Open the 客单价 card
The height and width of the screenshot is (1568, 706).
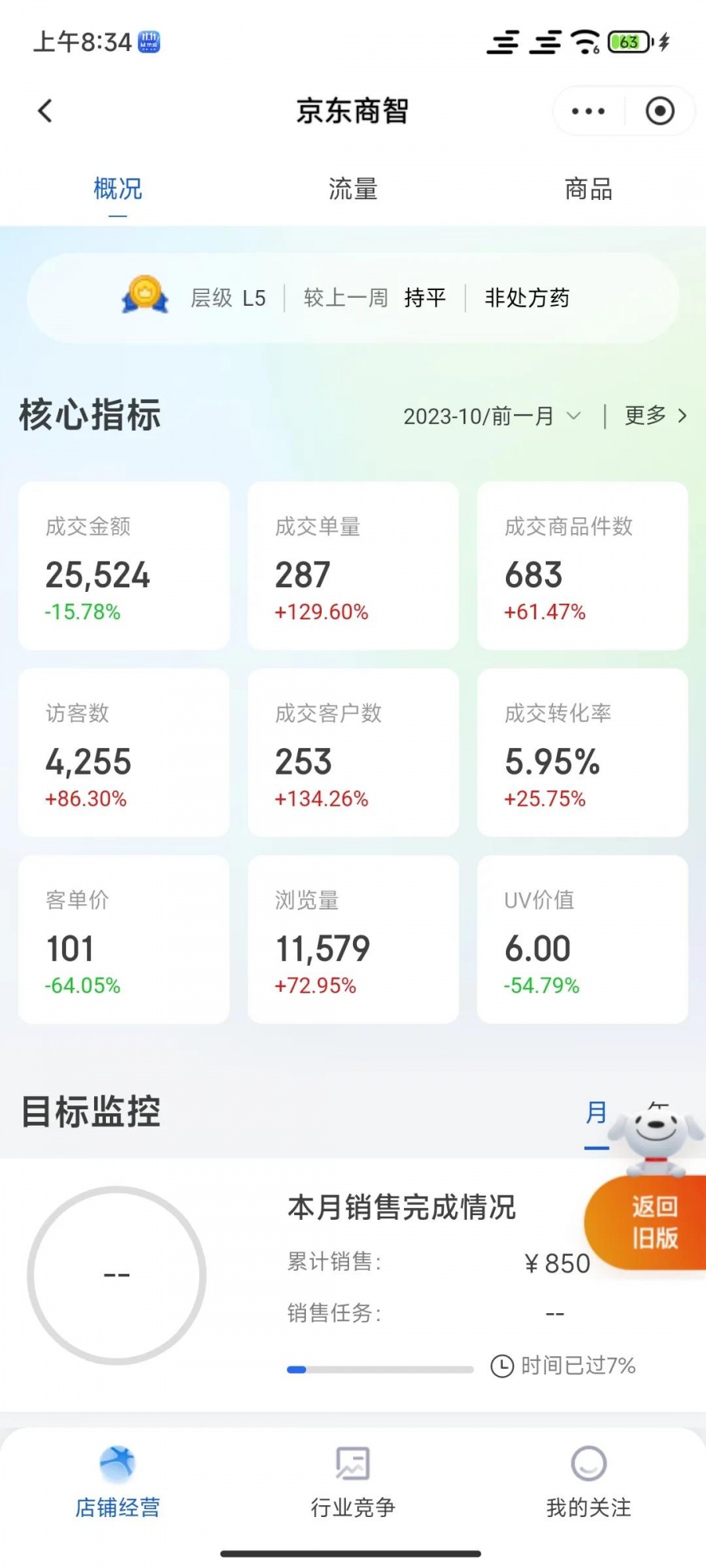(124, 938)
